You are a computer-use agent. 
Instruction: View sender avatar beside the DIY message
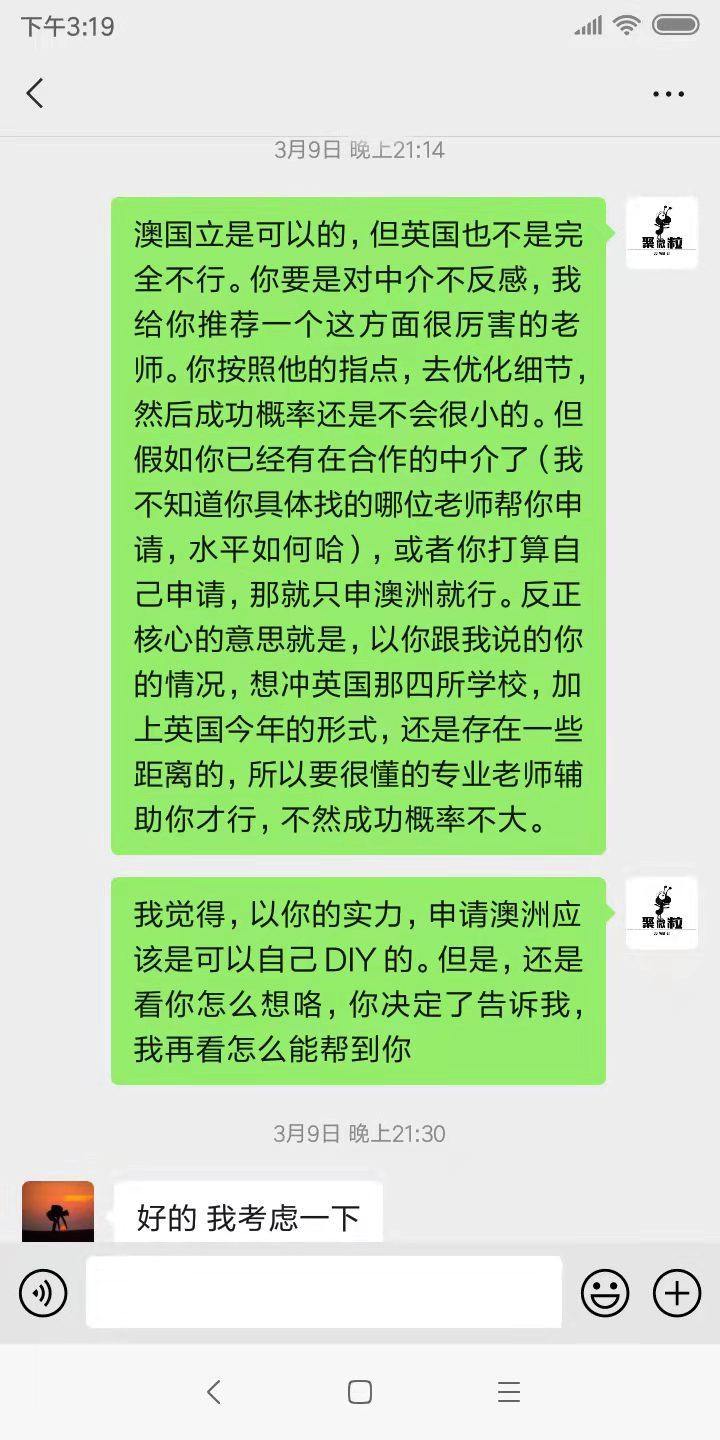point(661,913)
